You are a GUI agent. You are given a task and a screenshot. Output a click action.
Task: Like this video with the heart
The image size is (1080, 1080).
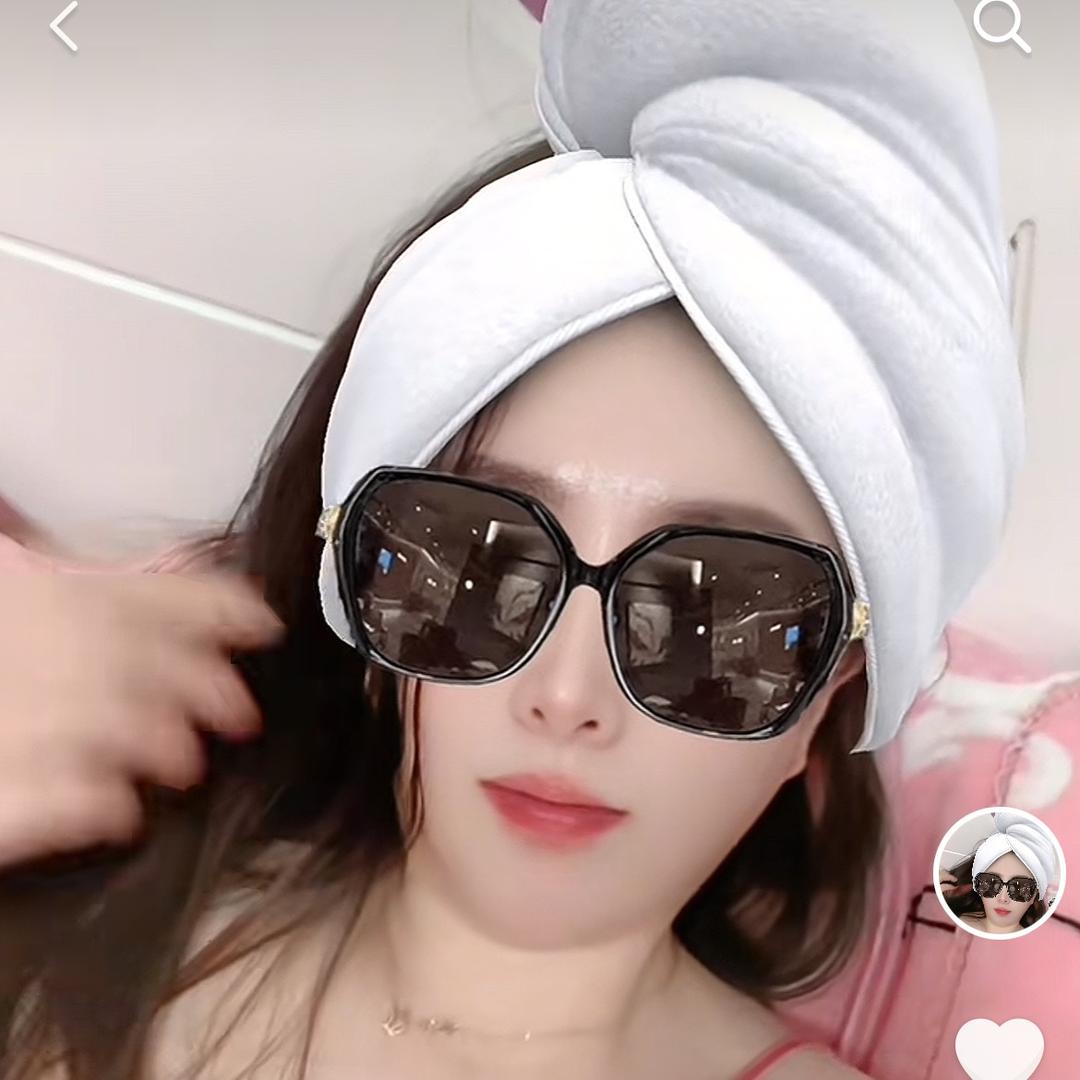pos(999,1050)
